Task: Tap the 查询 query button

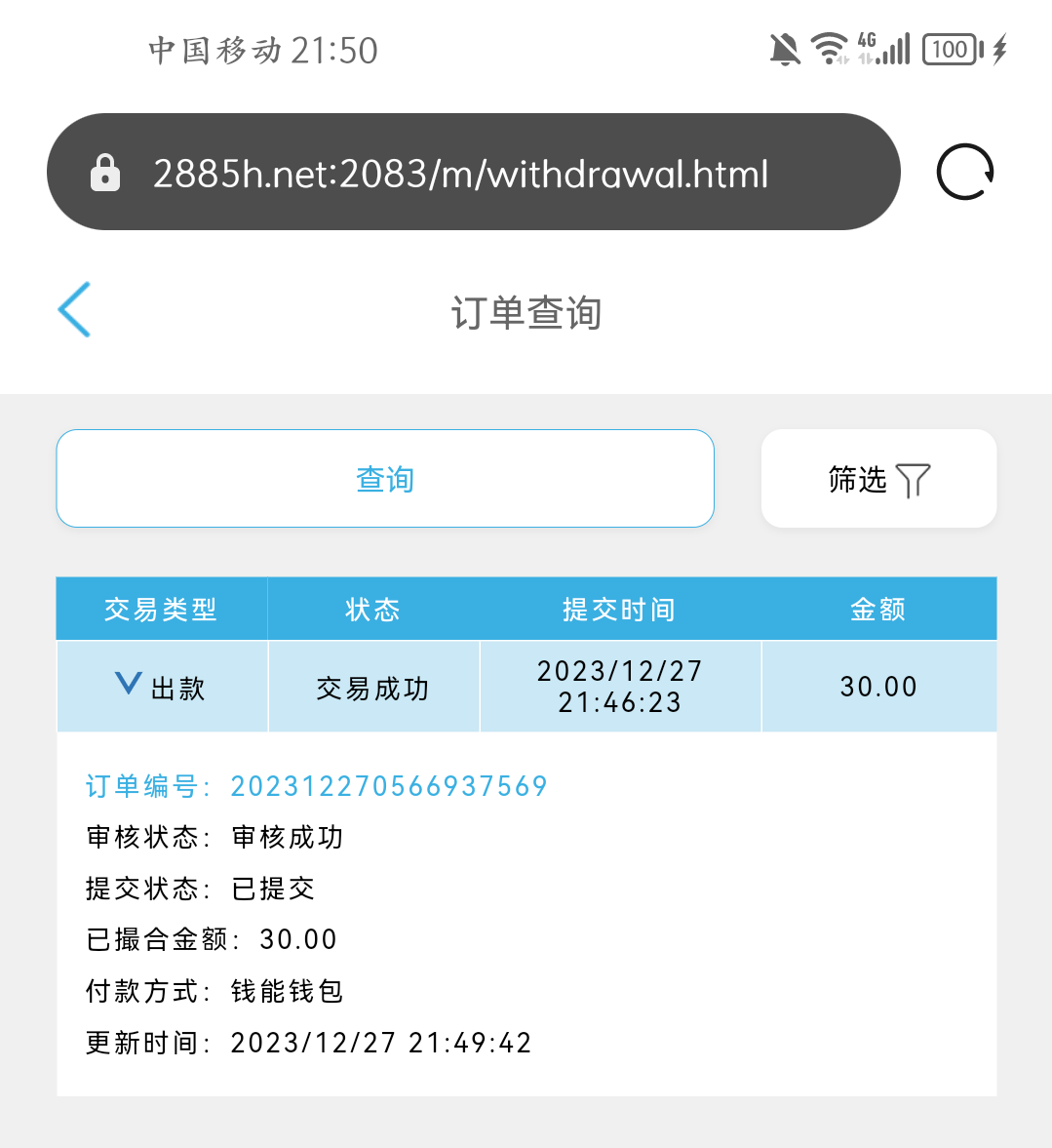Action: click(385, 479)
